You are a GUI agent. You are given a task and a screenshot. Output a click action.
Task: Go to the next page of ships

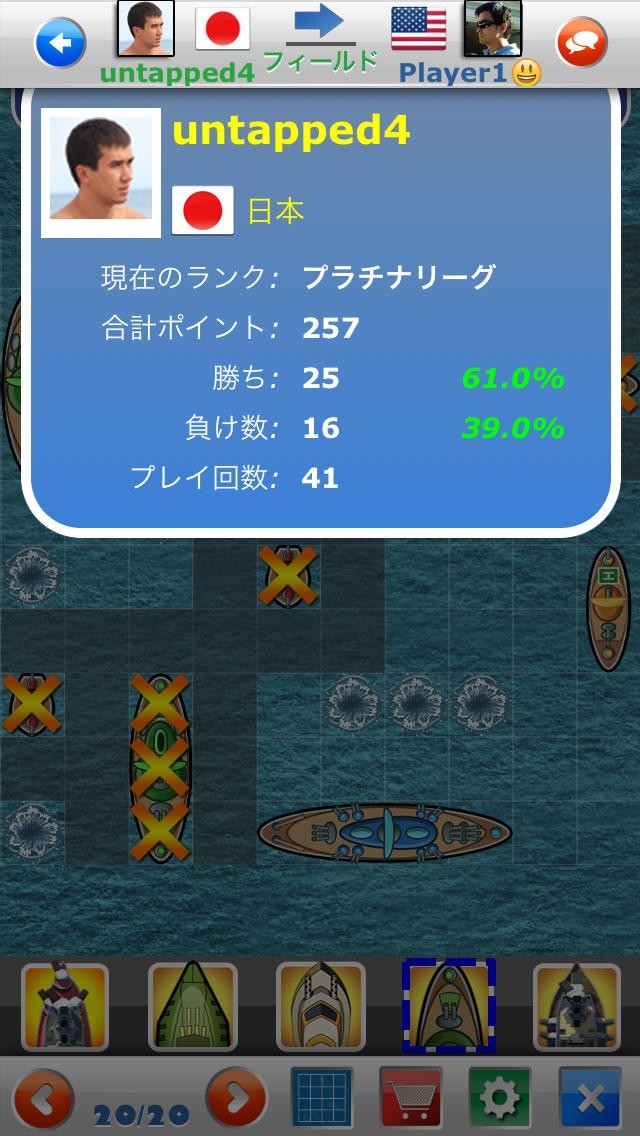click(236, 1099)
